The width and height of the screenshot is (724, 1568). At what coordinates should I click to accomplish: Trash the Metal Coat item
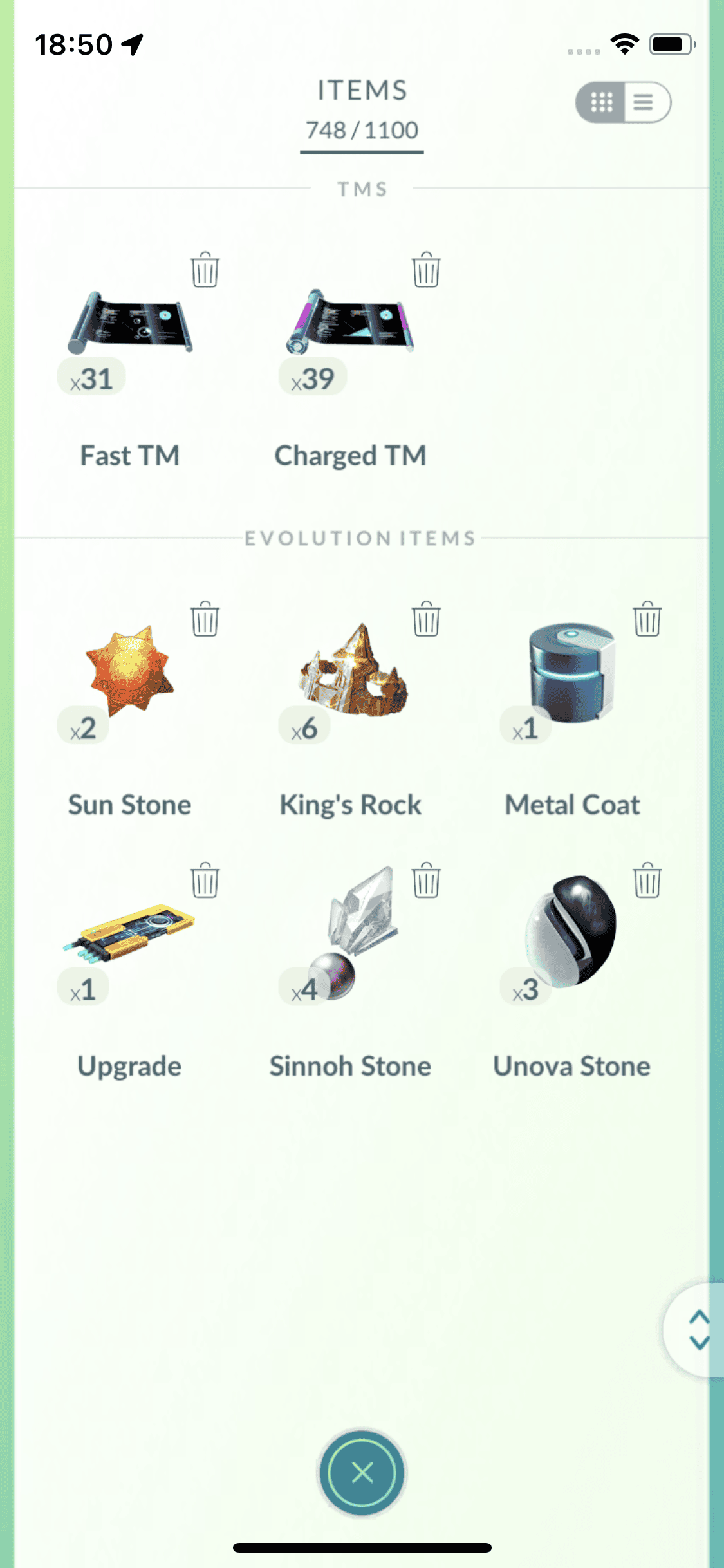pyautogui.click(x=647, y=619)
